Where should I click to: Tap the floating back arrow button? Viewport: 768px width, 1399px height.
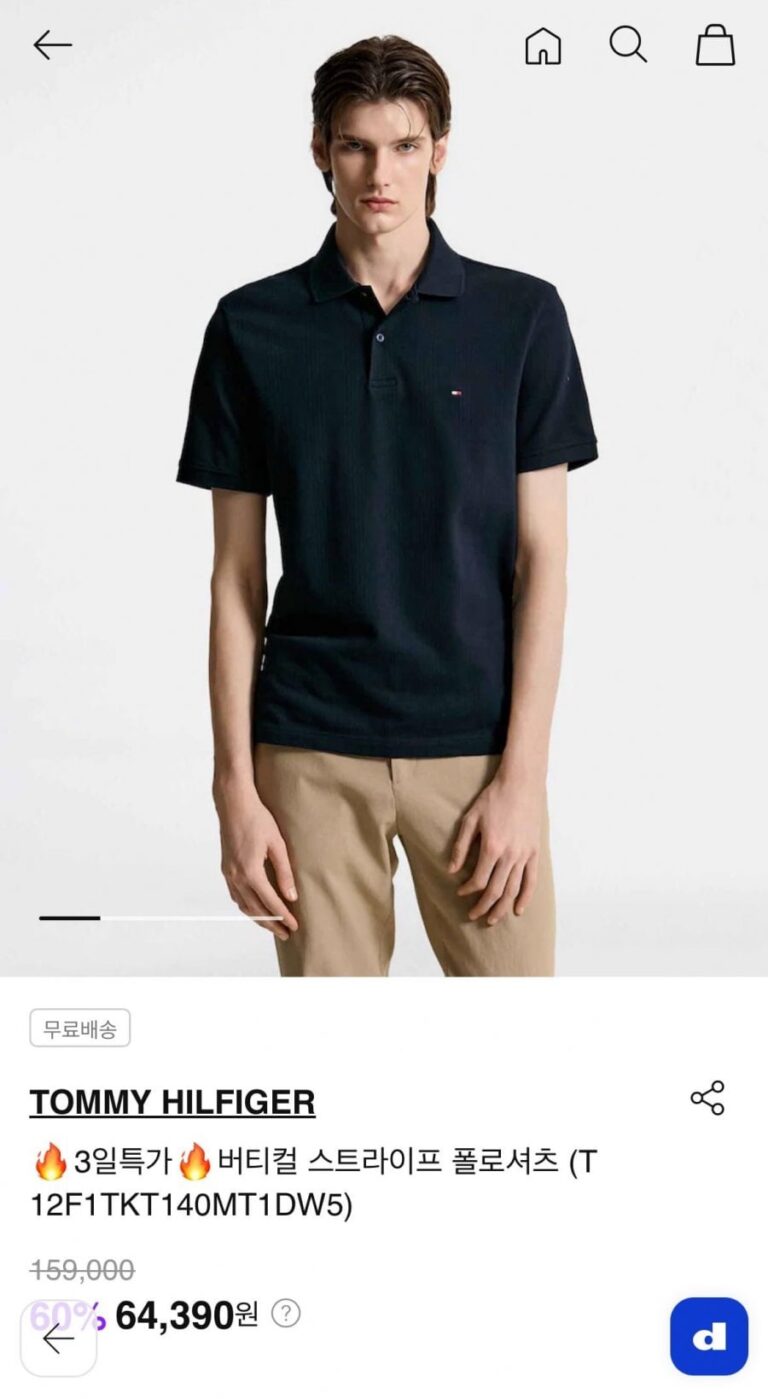[x=58, y=1339]
